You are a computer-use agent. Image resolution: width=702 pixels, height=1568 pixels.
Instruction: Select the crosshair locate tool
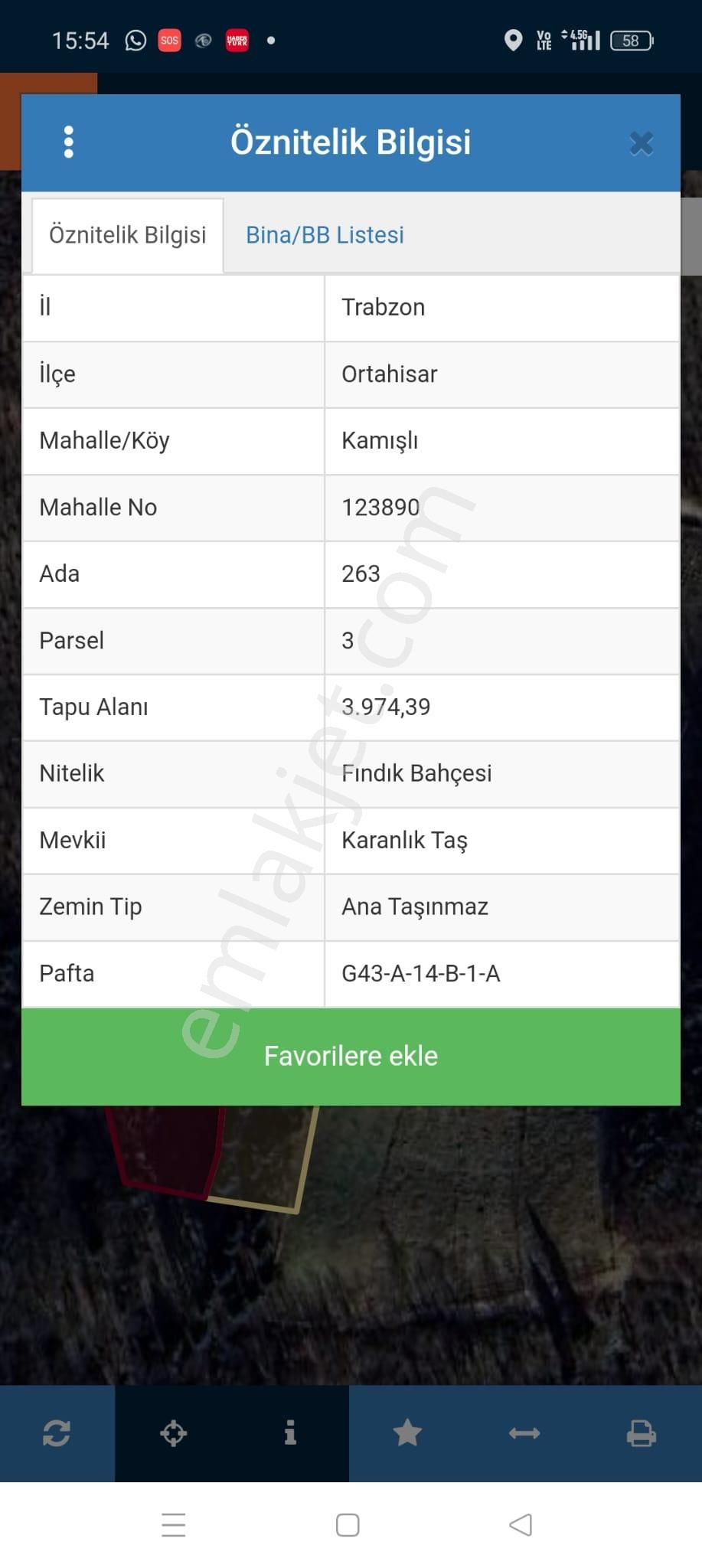(174, 1434)
